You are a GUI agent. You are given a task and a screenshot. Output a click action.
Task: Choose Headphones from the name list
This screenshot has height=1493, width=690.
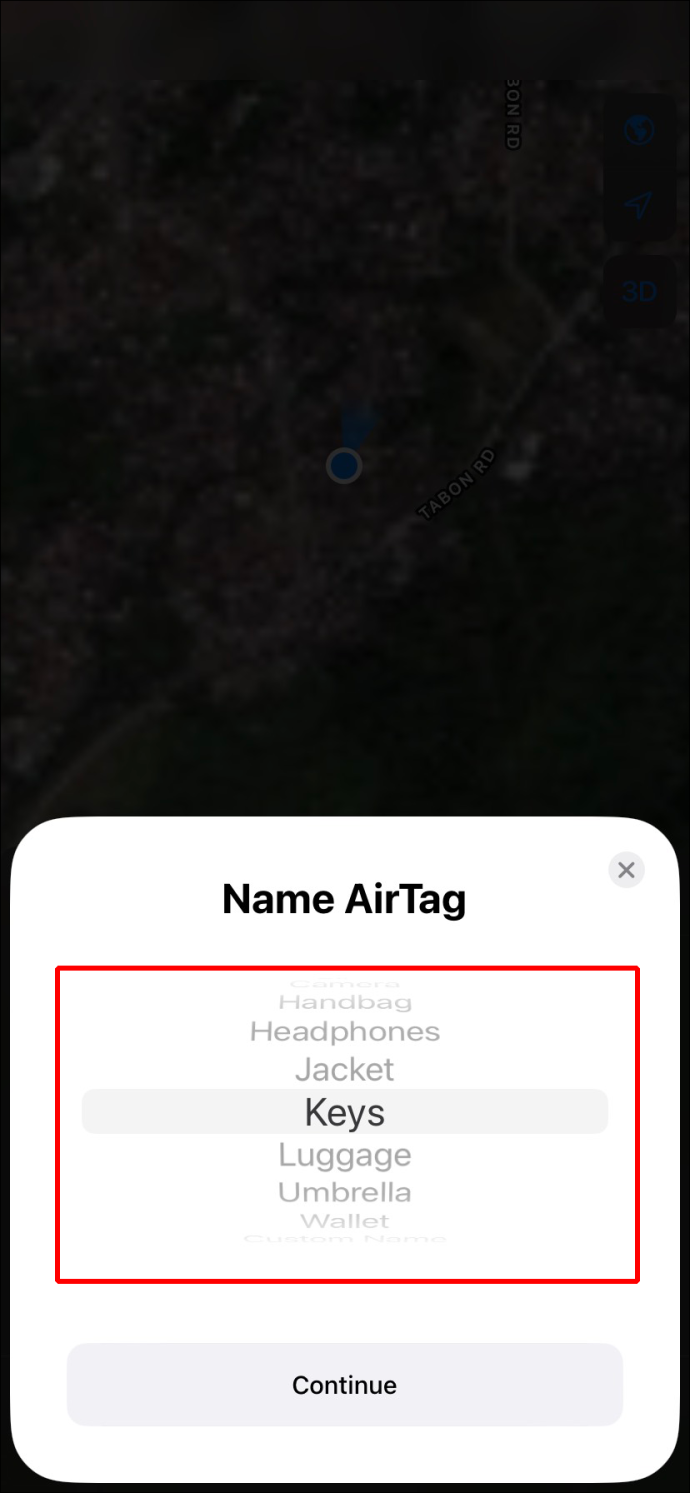coord(344,1031)
